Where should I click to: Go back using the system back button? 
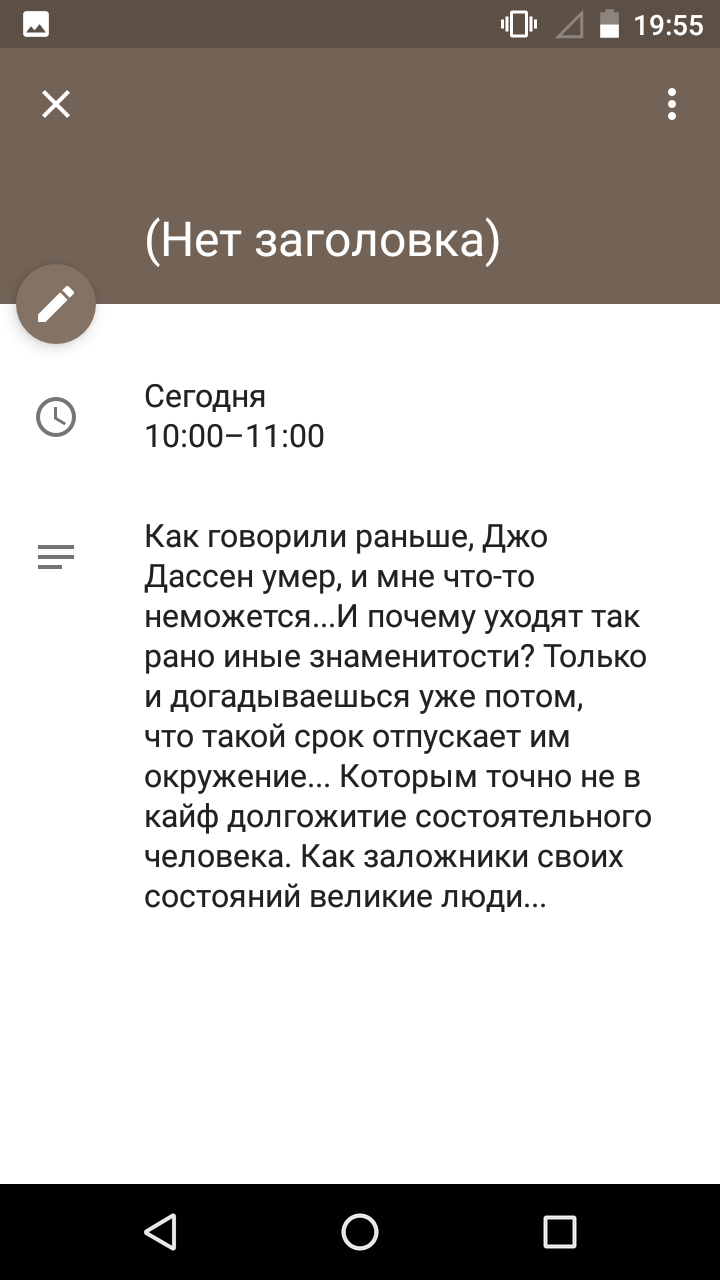coord(160,1232)
